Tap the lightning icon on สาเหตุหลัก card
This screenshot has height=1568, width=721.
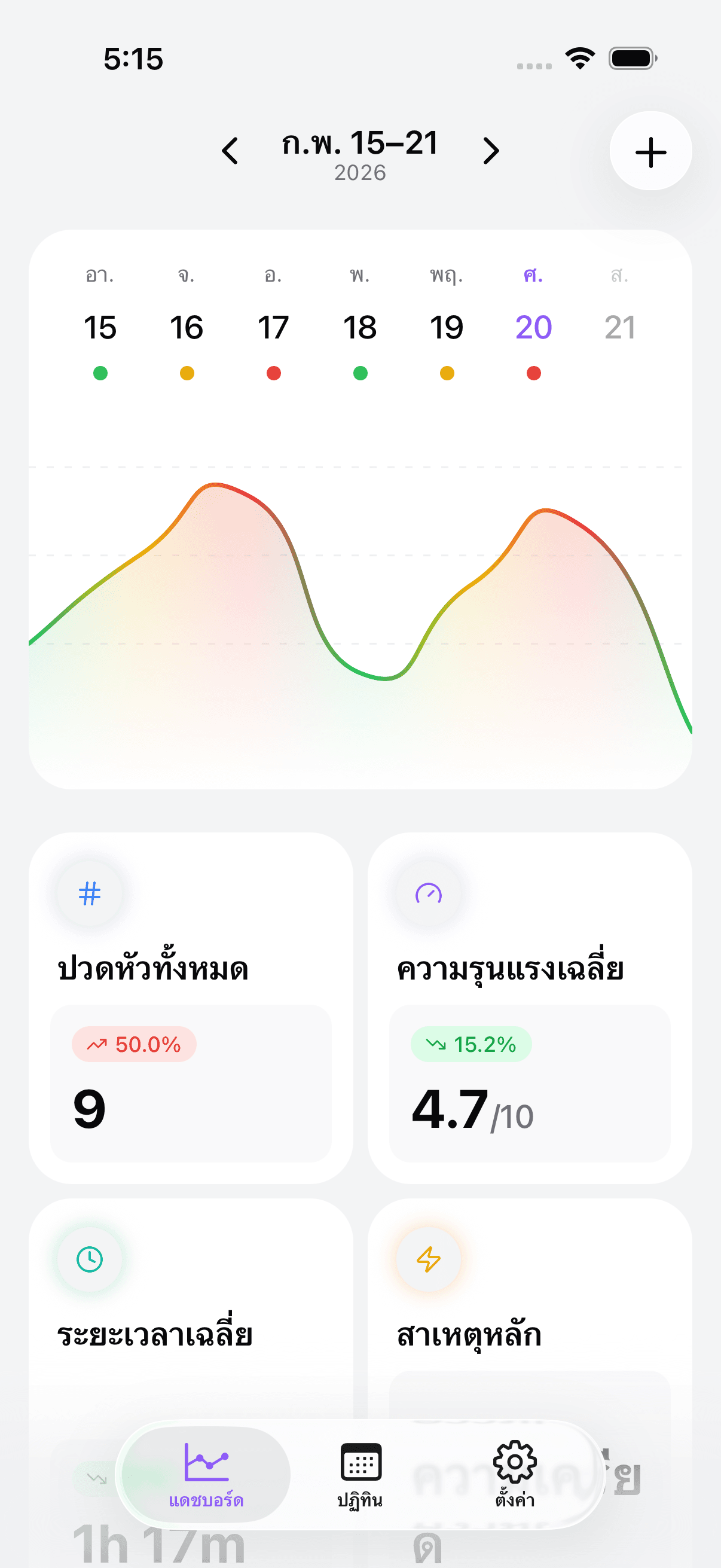(x=427, y=1260)
